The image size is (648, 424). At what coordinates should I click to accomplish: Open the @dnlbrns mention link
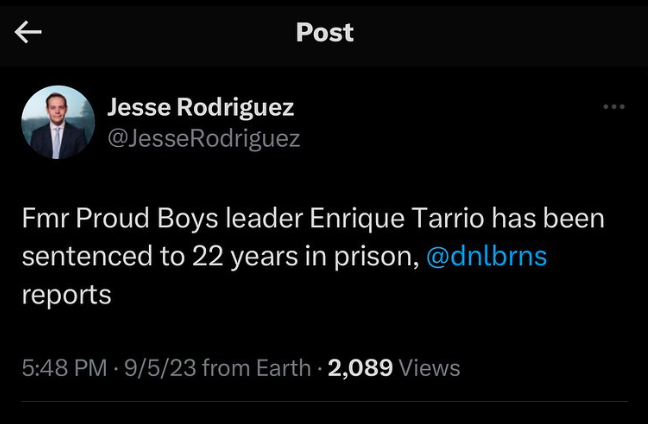[x=487, y=256]
